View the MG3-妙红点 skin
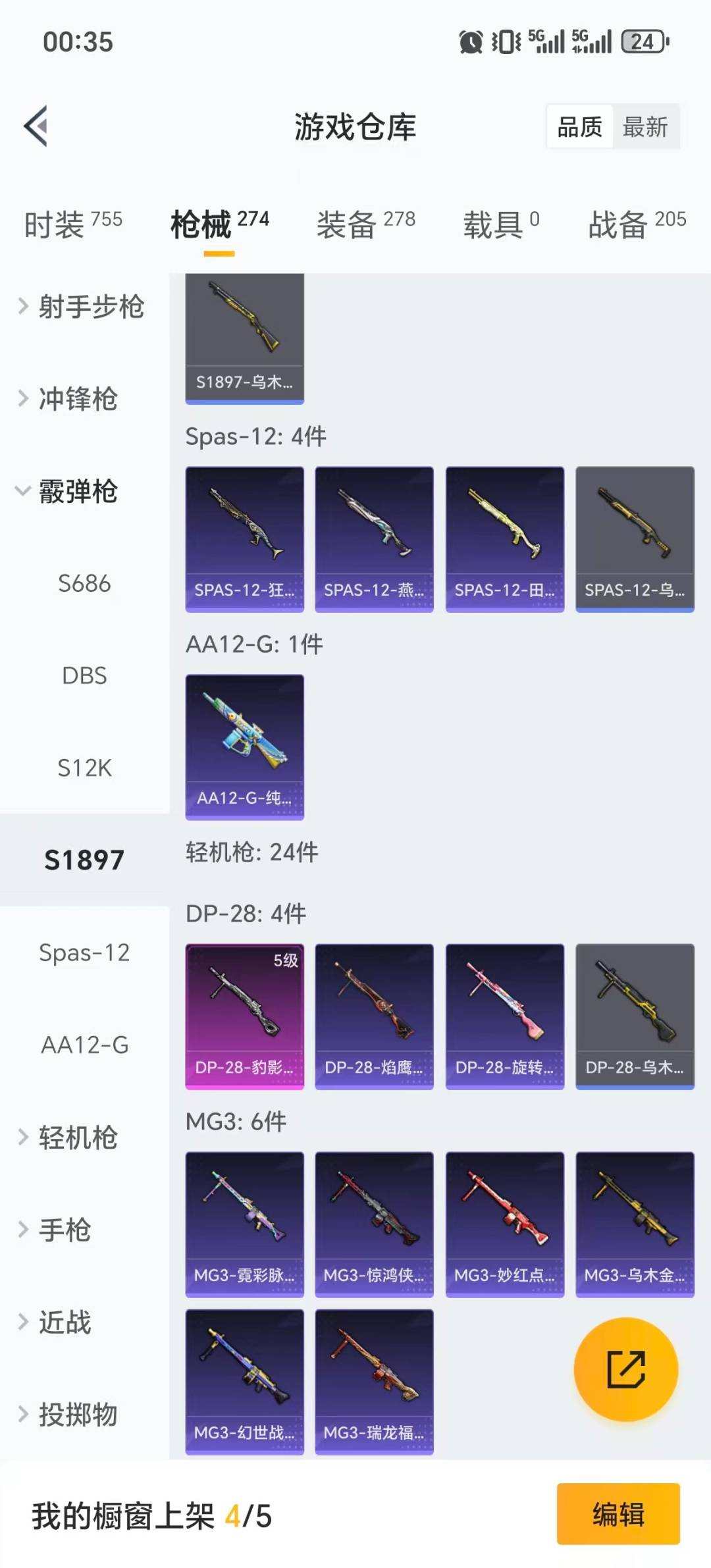Viewport: 711px width, 1568px height. (504, 1224)
